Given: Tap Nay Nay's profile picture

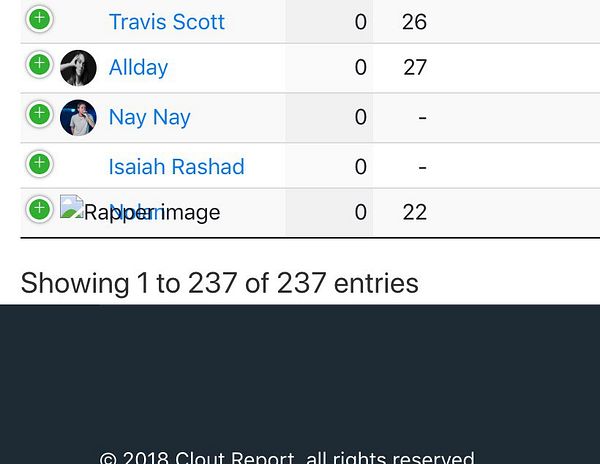Looking at the screenshot, I should (x=78, y=117).
